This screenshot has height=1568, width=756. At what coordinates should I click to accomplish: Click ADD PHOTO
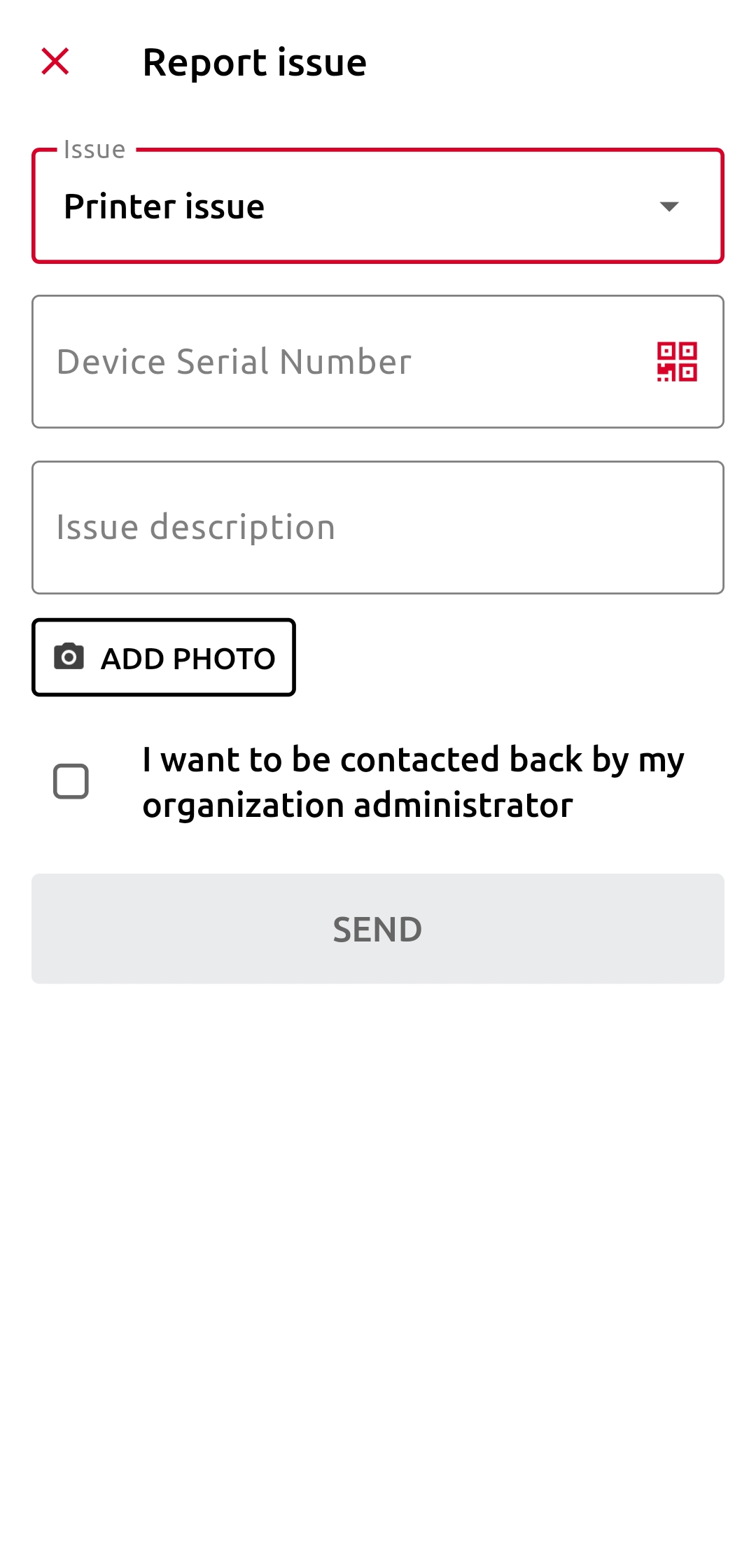[x=163, y=657]
